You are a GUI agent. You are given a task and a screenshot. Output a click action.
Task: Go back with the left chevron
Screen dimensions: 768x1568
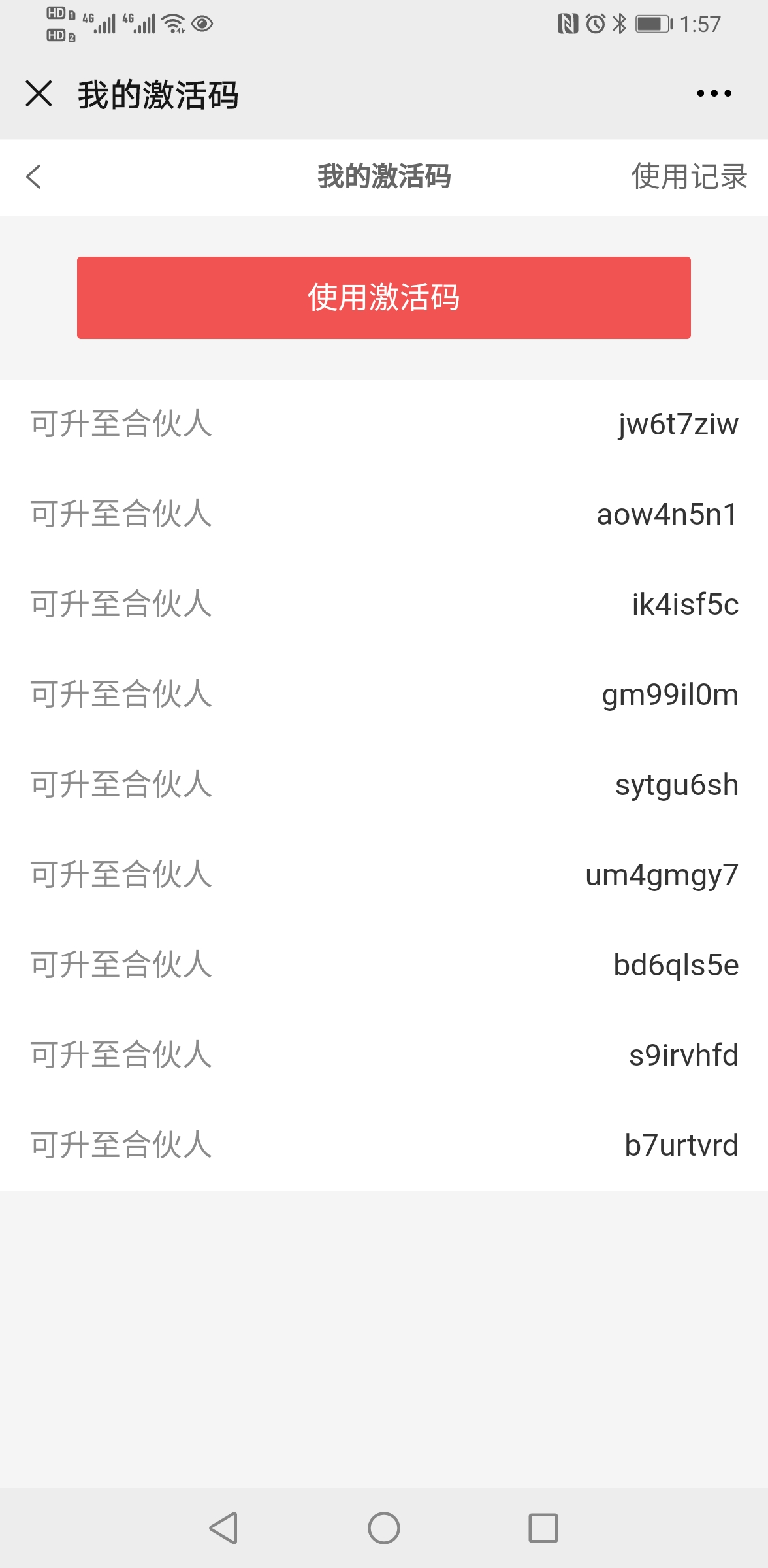click(x=34, y=176)
